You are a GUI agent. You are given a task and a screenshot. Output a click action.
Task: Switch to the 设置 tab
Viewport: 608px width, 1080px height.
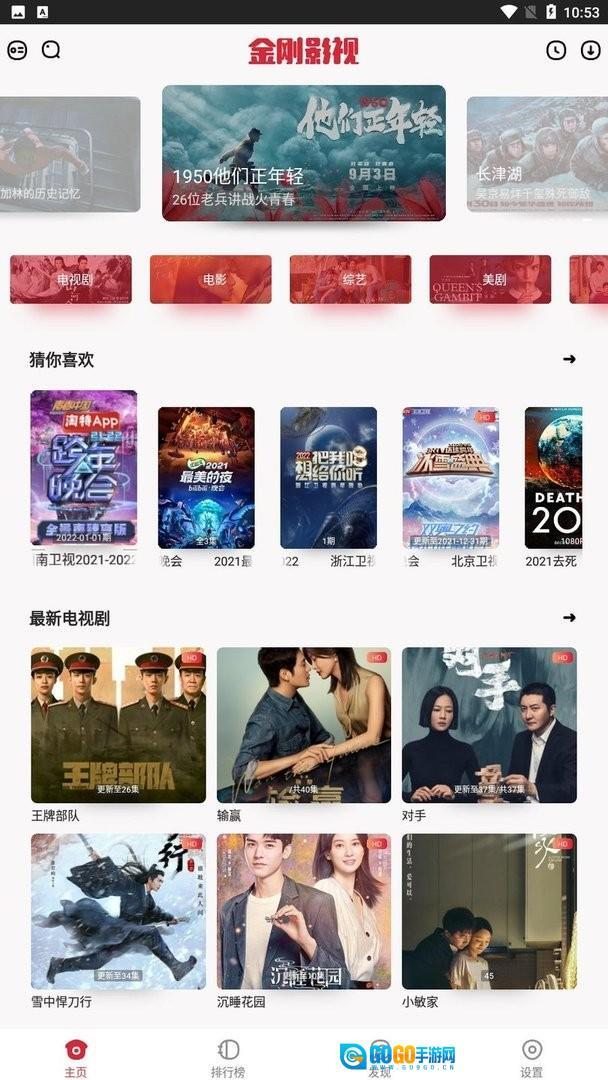tap(532, 1057)
